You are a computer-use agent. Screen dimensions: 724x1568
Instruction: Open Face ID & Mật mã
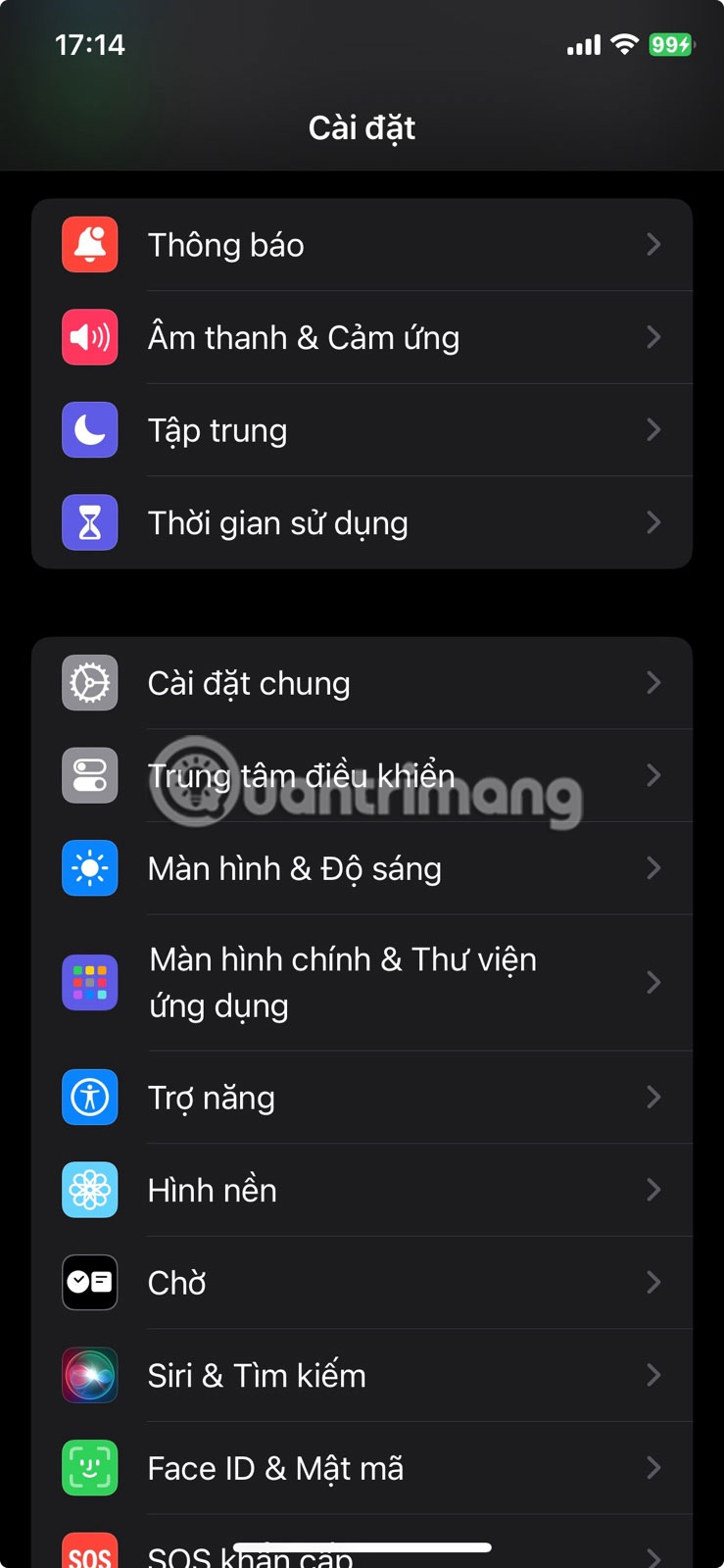click(362, 1468)
